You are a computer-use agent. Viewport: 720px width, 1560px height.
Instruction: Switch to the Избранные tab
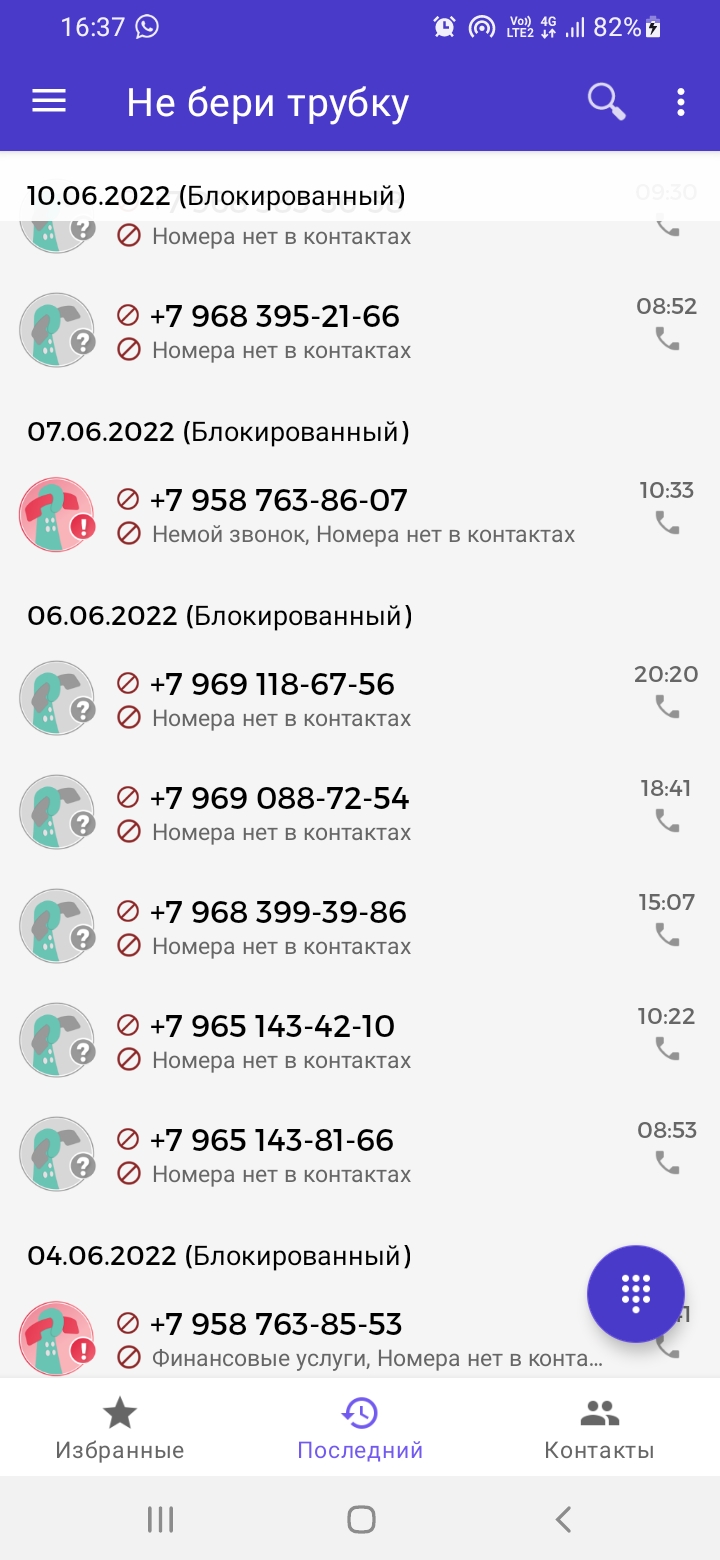(x=120, y=1429)
